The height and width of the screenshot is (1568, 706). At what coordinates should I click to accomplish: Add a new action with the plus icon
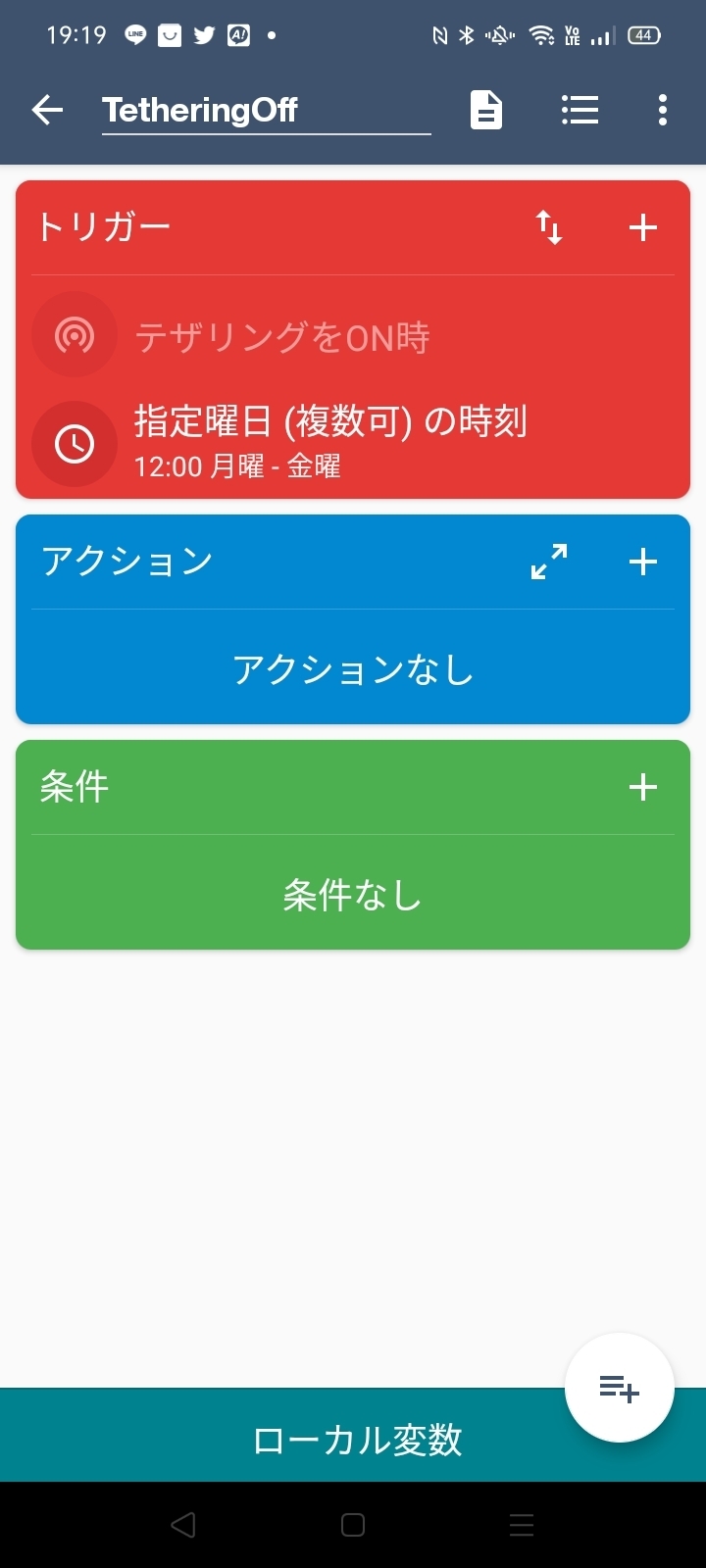pos(643,562)
